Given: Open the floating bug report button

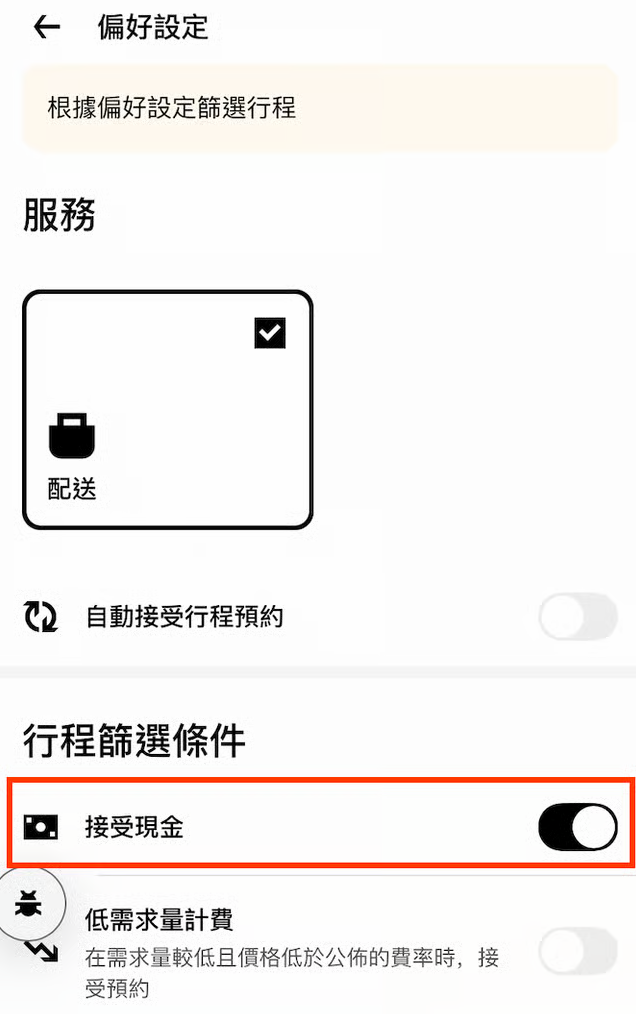Looking at the screenshot, I should pos(28,906).
